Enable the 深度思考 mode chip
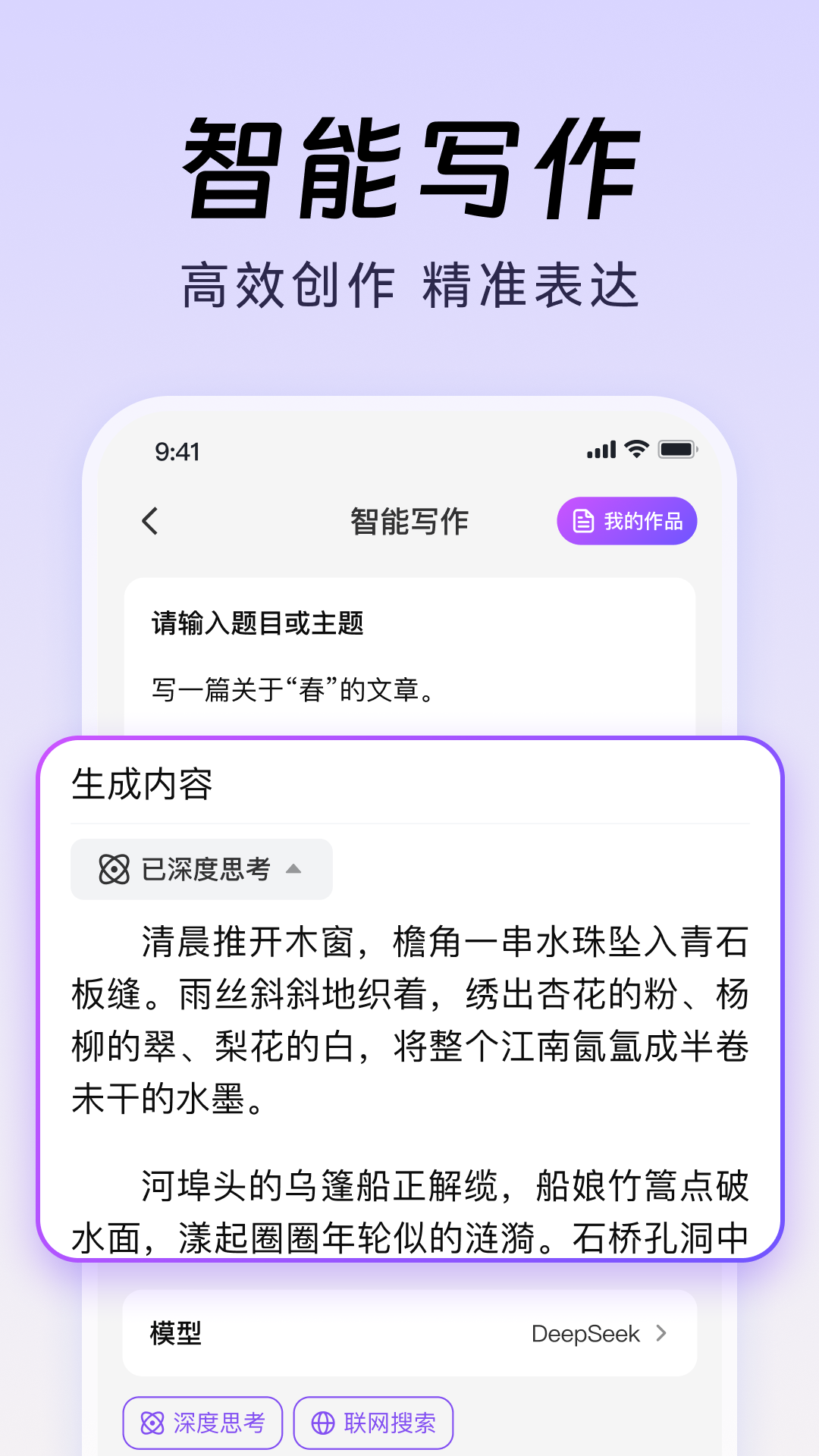 pos(202,1423)
